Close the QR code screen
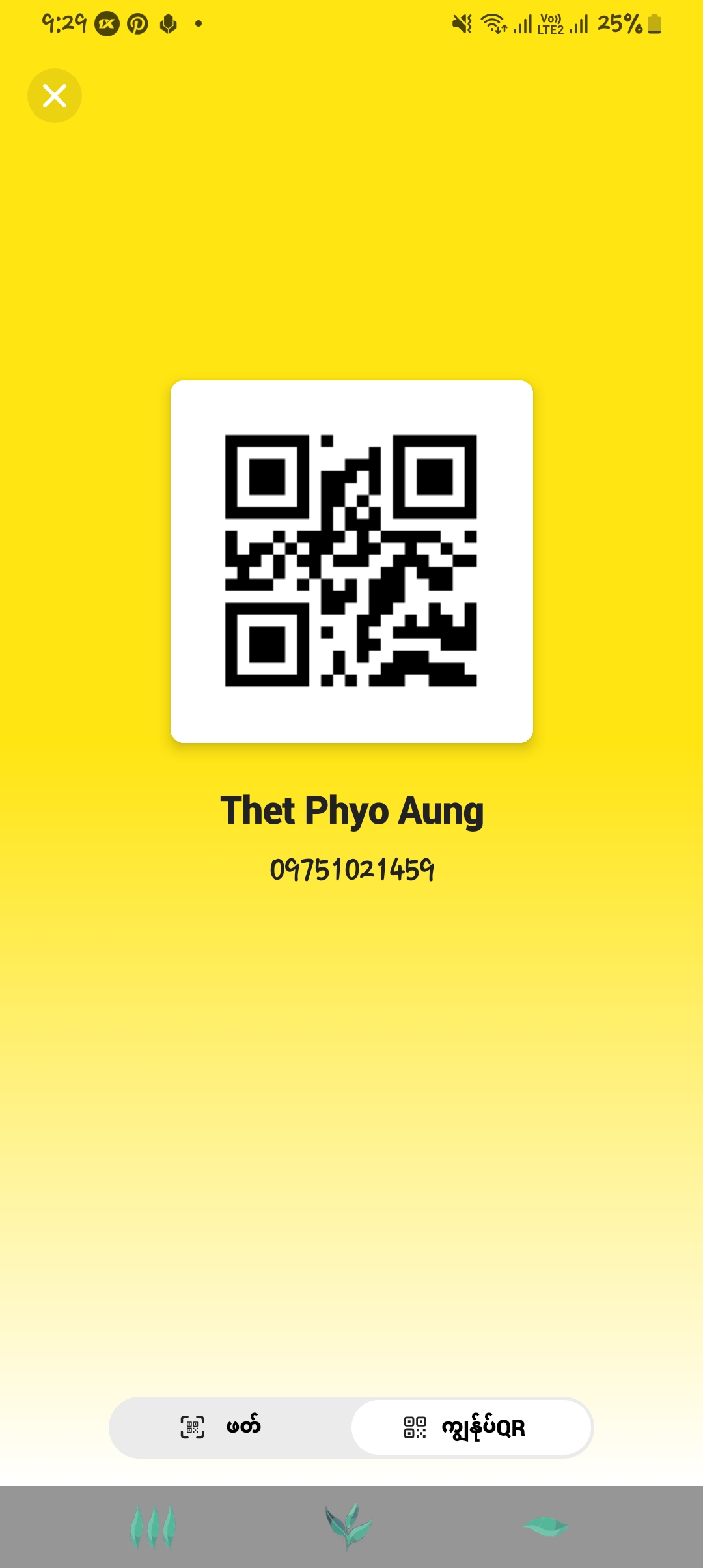 [x=55, y=96]
